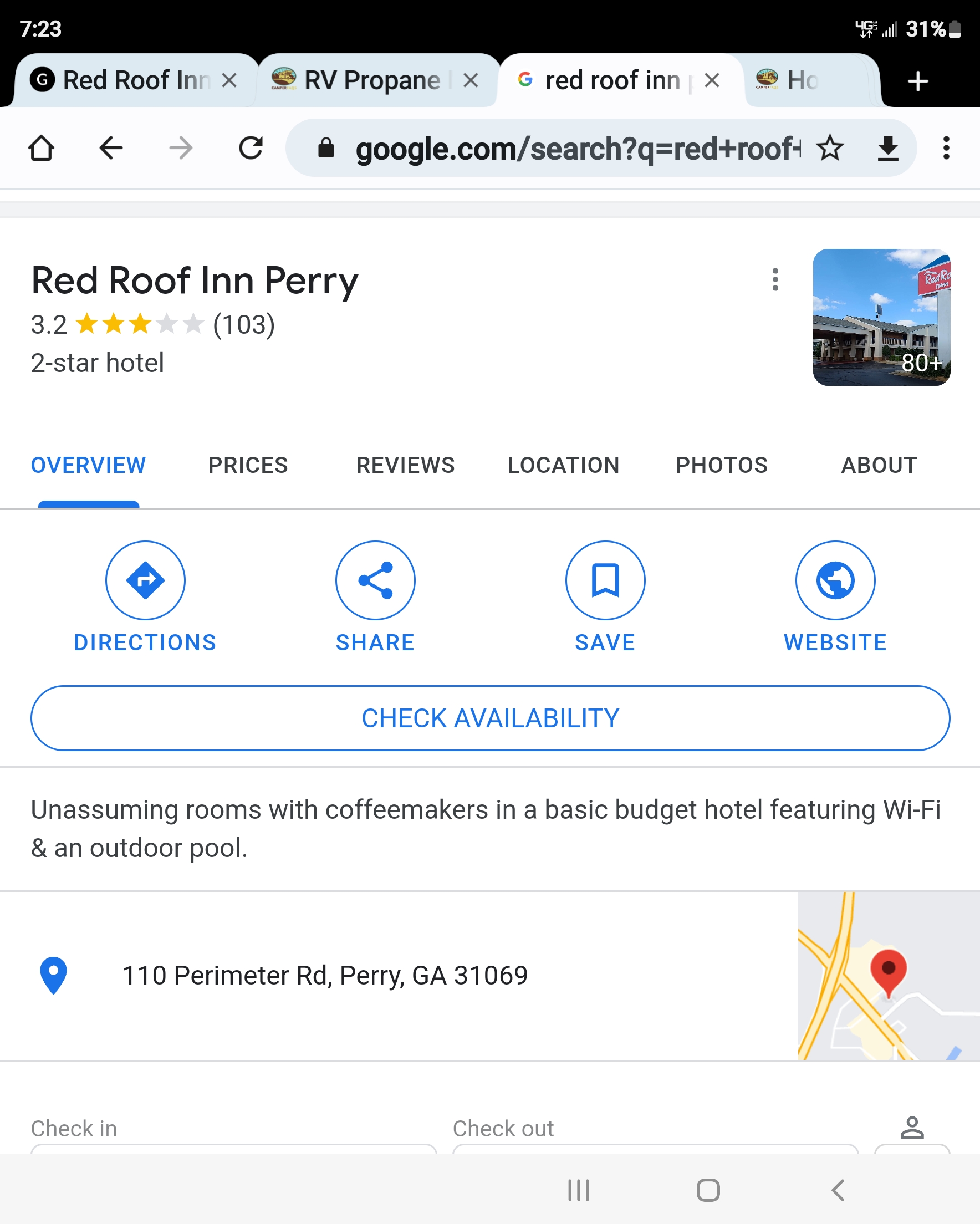The height and width of the screenshot is (1224, 980).
Task: Close the RV Propane tab
Action: click(470, 80)
